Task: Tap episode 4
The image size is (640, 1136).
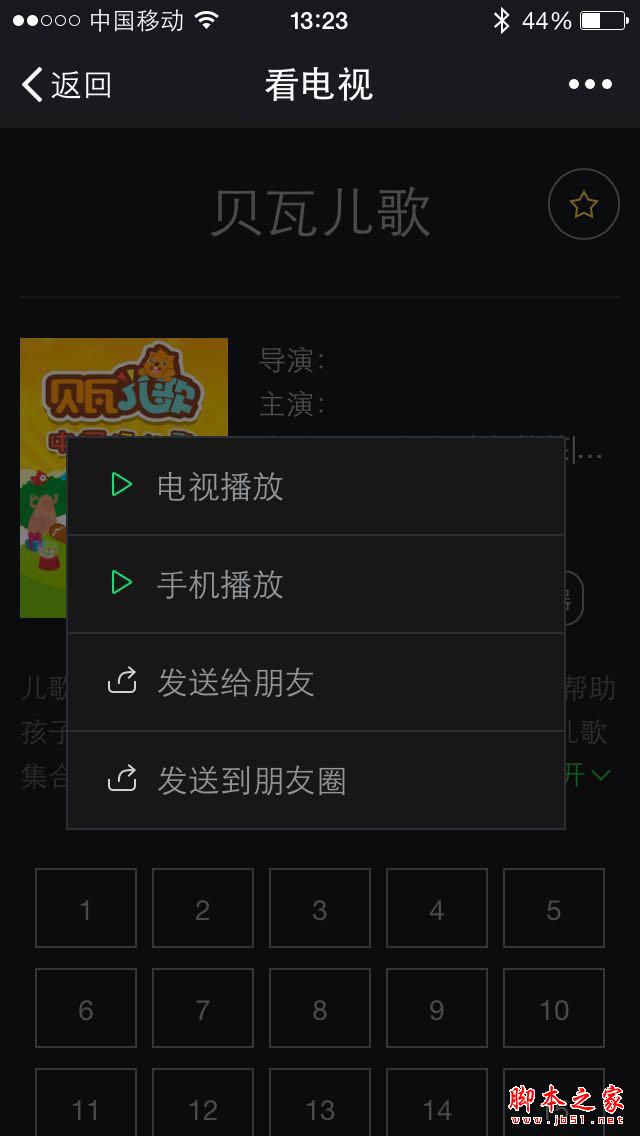Action: [x=437, y=908]
